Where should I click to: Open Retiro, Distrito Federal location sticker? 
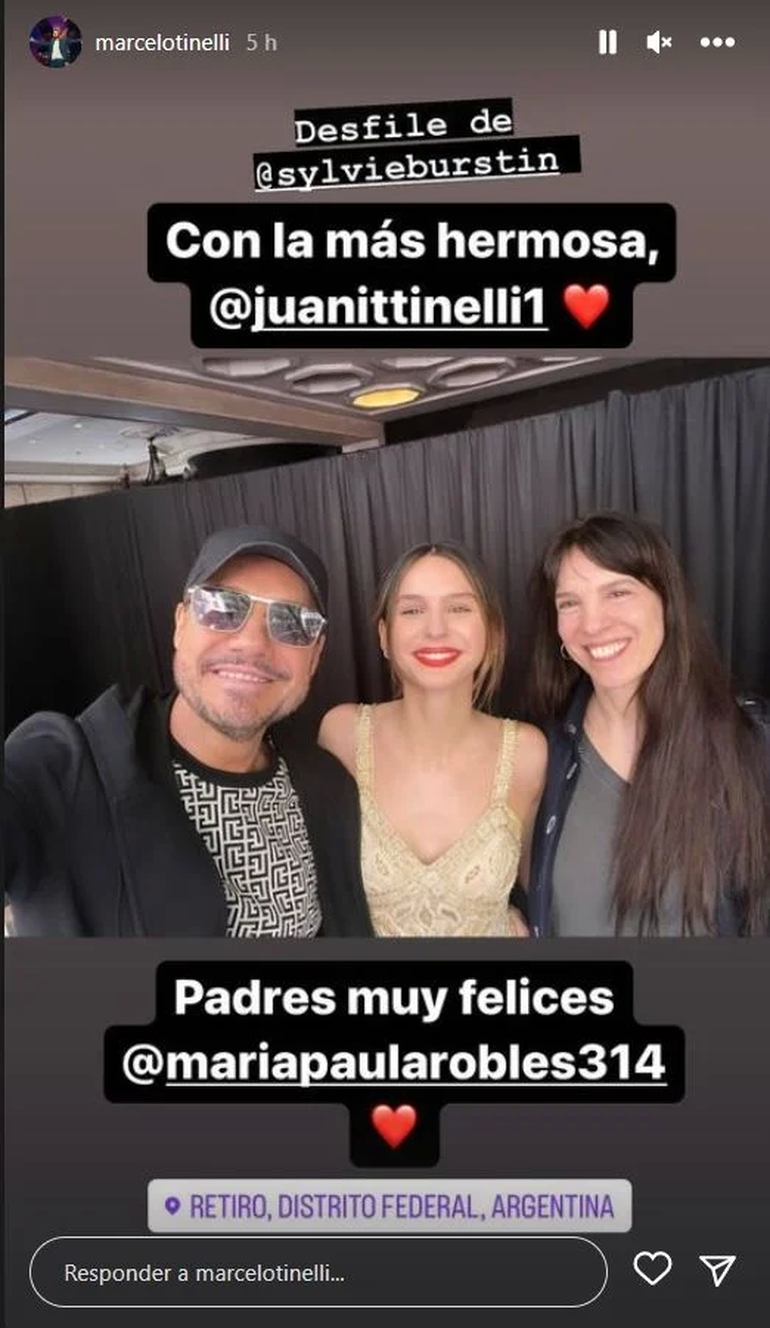tap(389, 1205)
